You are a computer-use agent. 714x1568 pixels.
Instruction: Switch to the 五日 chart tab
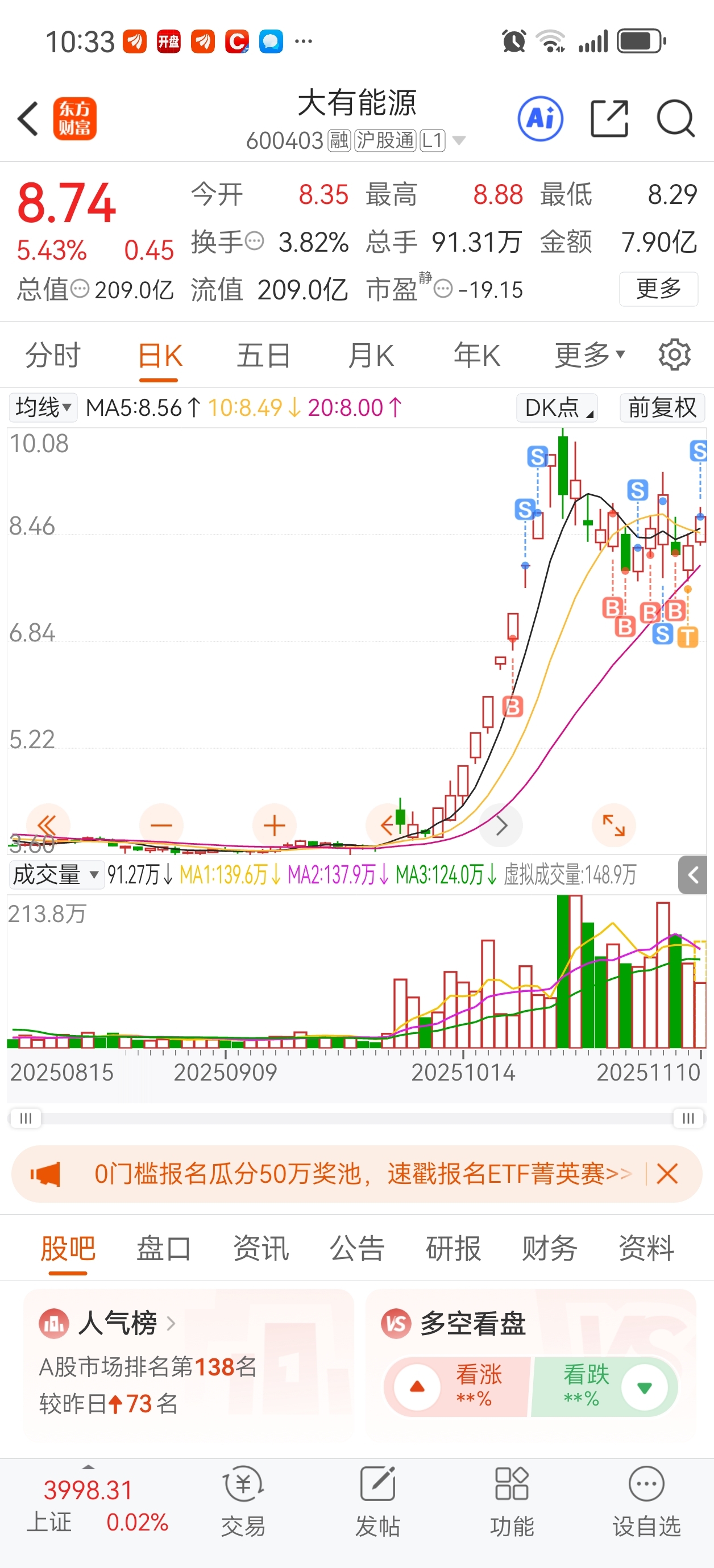click(263, 356)
